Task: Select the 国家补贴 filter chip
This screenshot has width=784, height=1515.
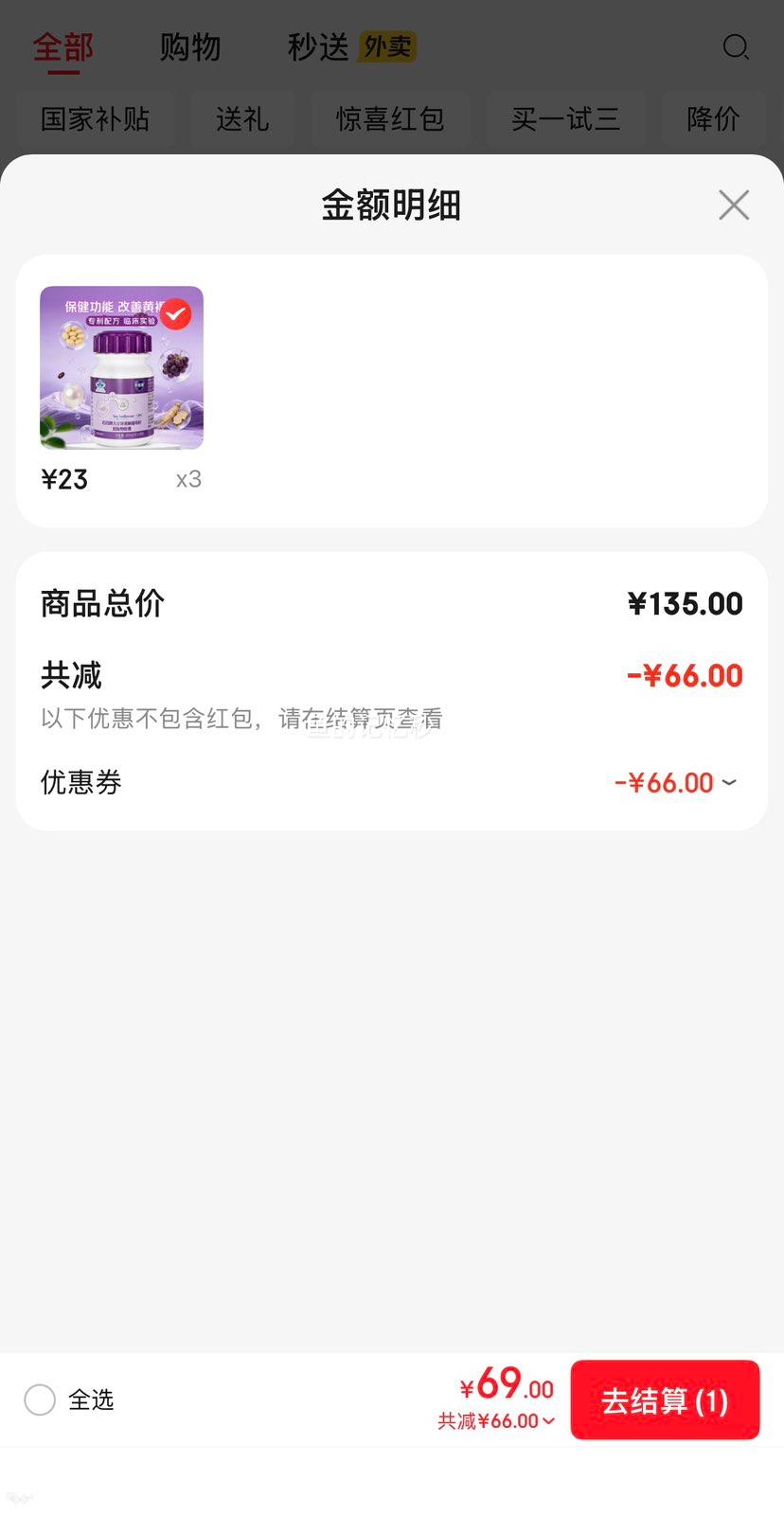Action: (x=95, y=118)
